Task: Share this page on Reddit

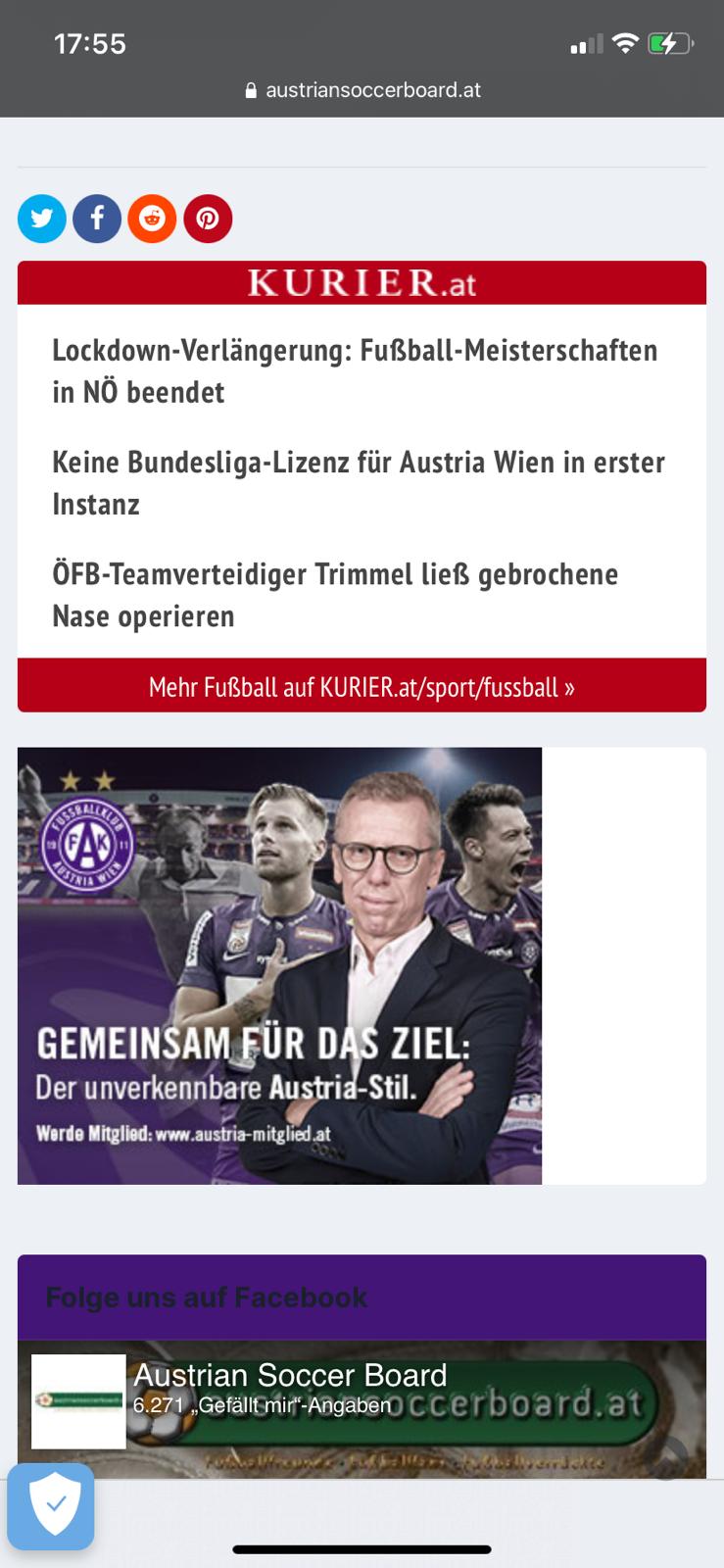Action: [x=152, y=218]
